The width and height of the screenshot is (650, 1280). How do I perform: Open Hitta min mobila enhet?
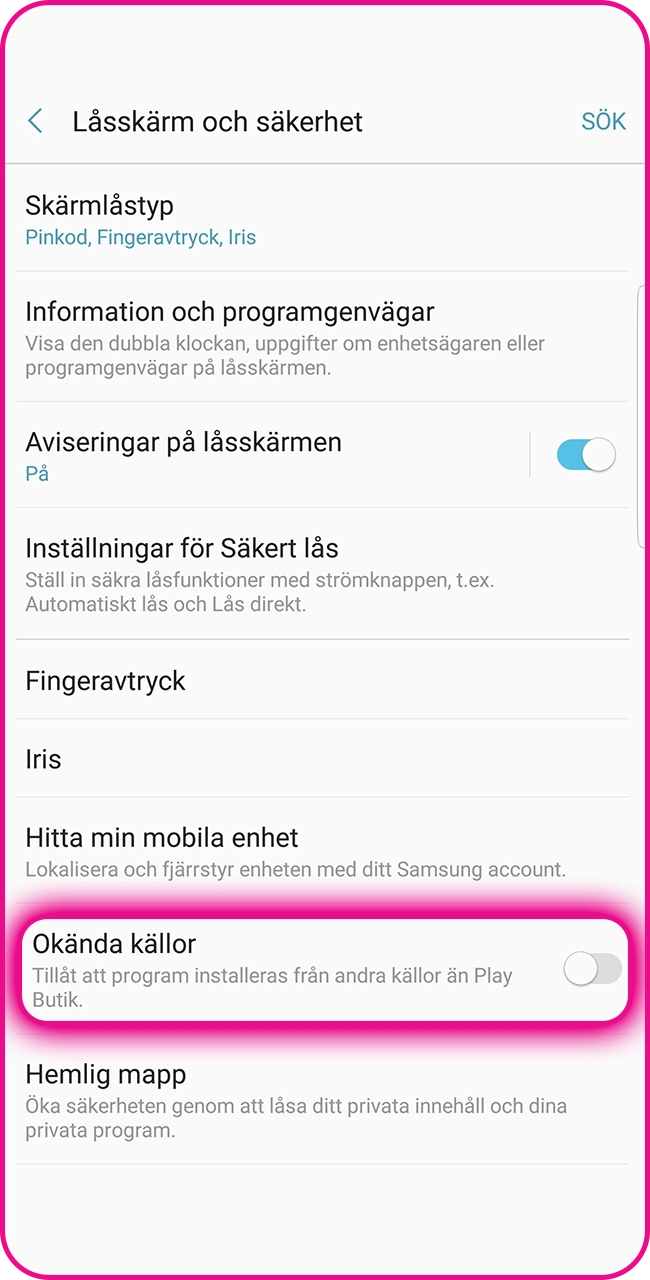(x=325, y=850)
